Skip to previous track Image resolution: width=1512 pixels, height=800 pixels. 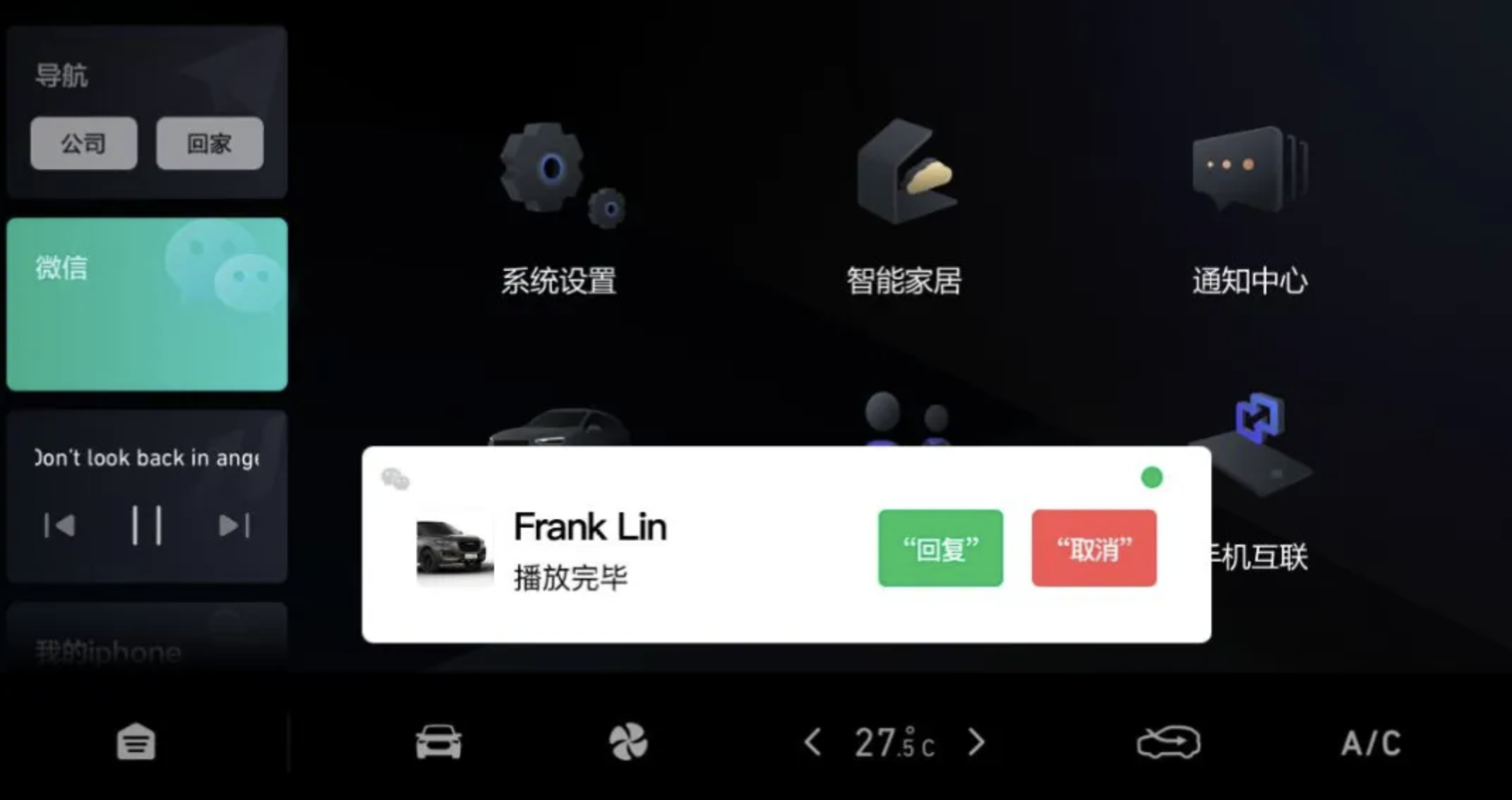tap(60, 526)
